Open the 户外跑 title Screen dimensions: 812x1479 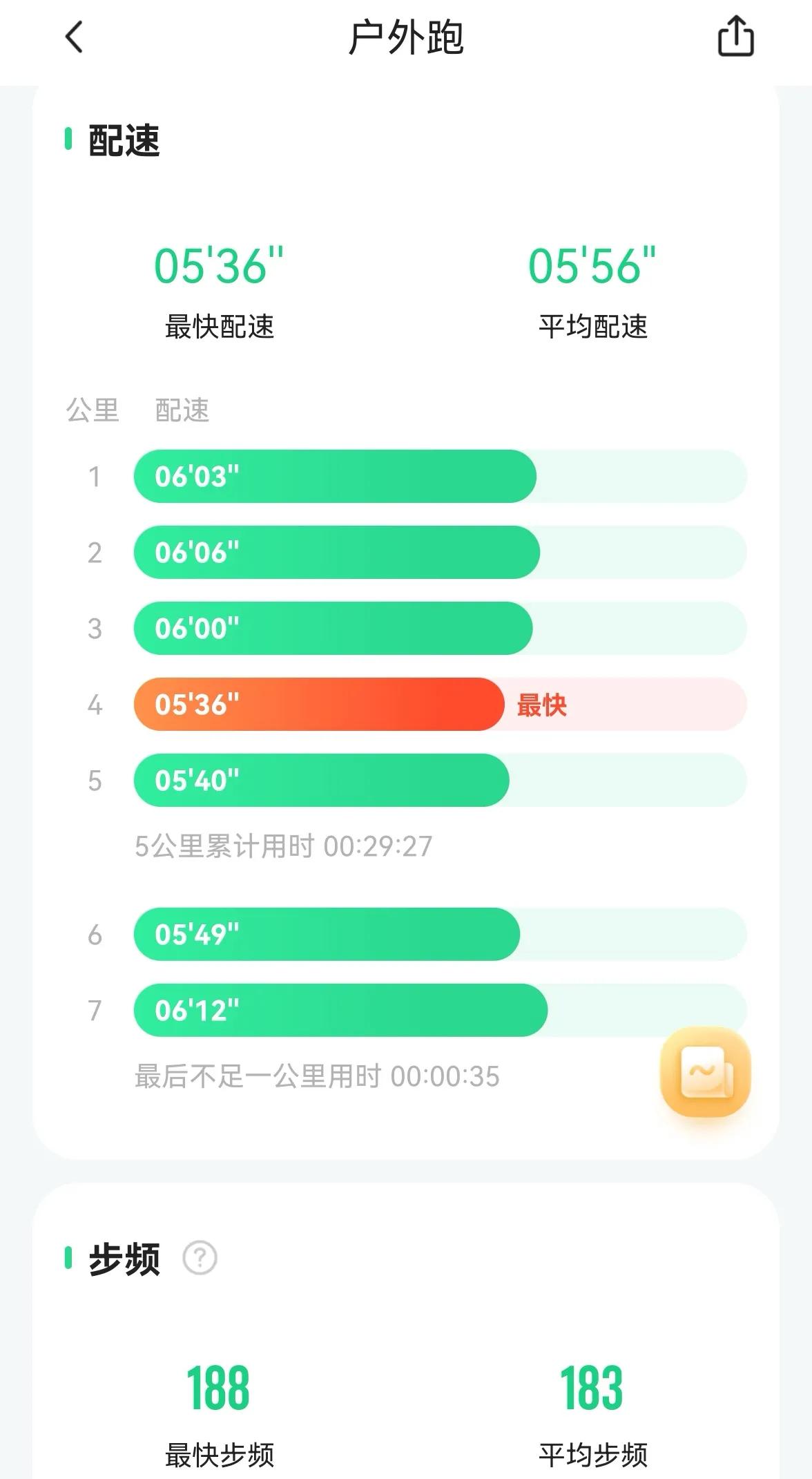pos(406,39)
